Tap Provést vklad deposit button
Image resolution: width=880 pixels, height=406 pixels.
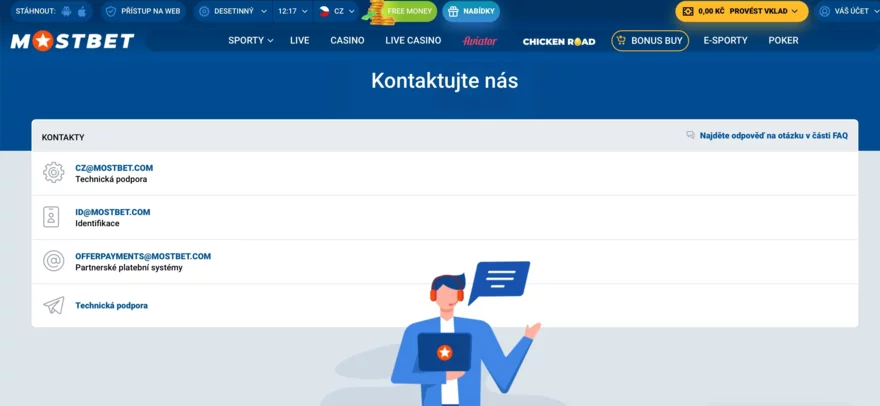click(x=742, y=12)
